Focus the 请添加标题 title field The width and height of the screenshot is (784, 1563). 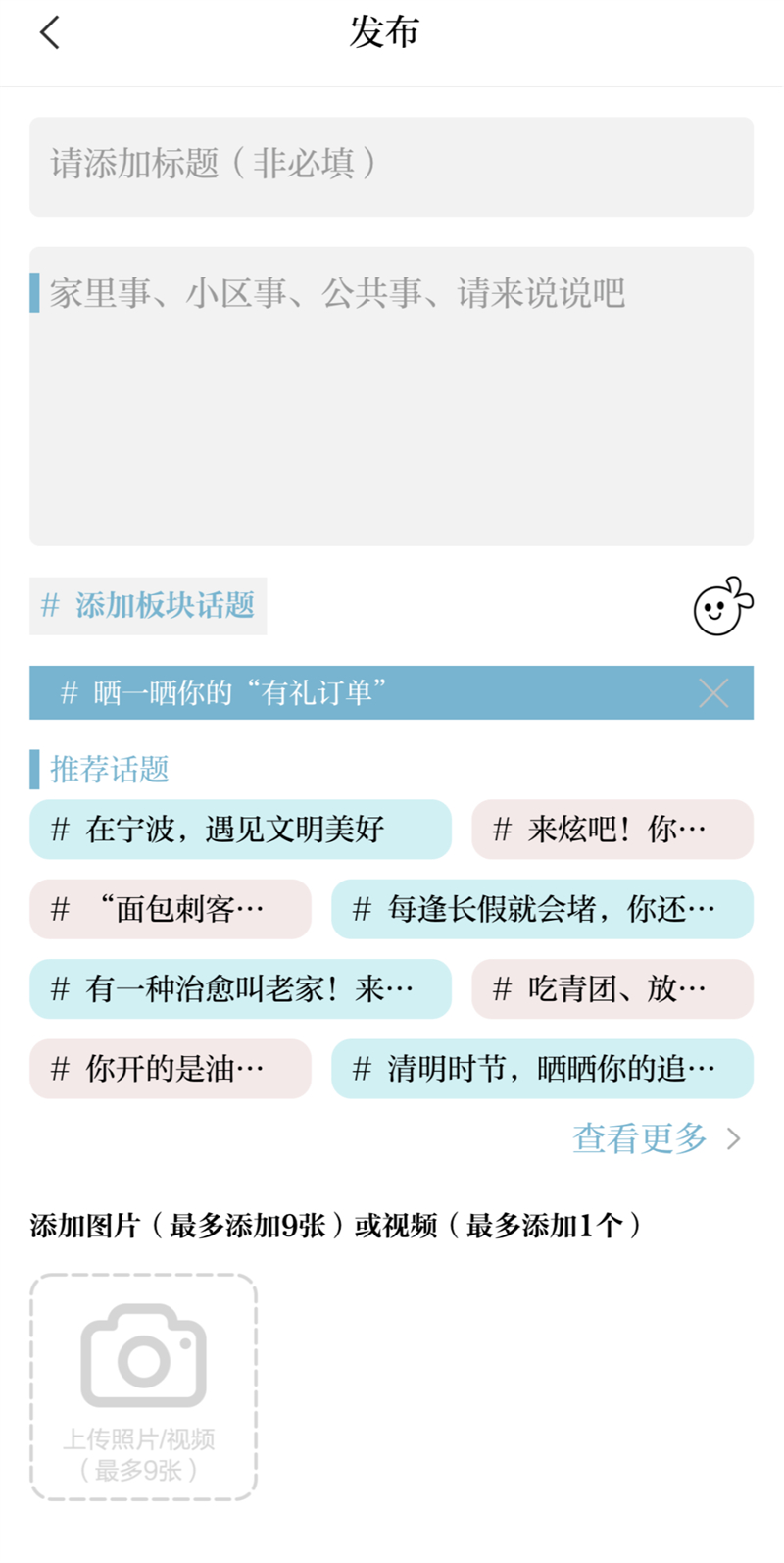[x=391, y=167]
